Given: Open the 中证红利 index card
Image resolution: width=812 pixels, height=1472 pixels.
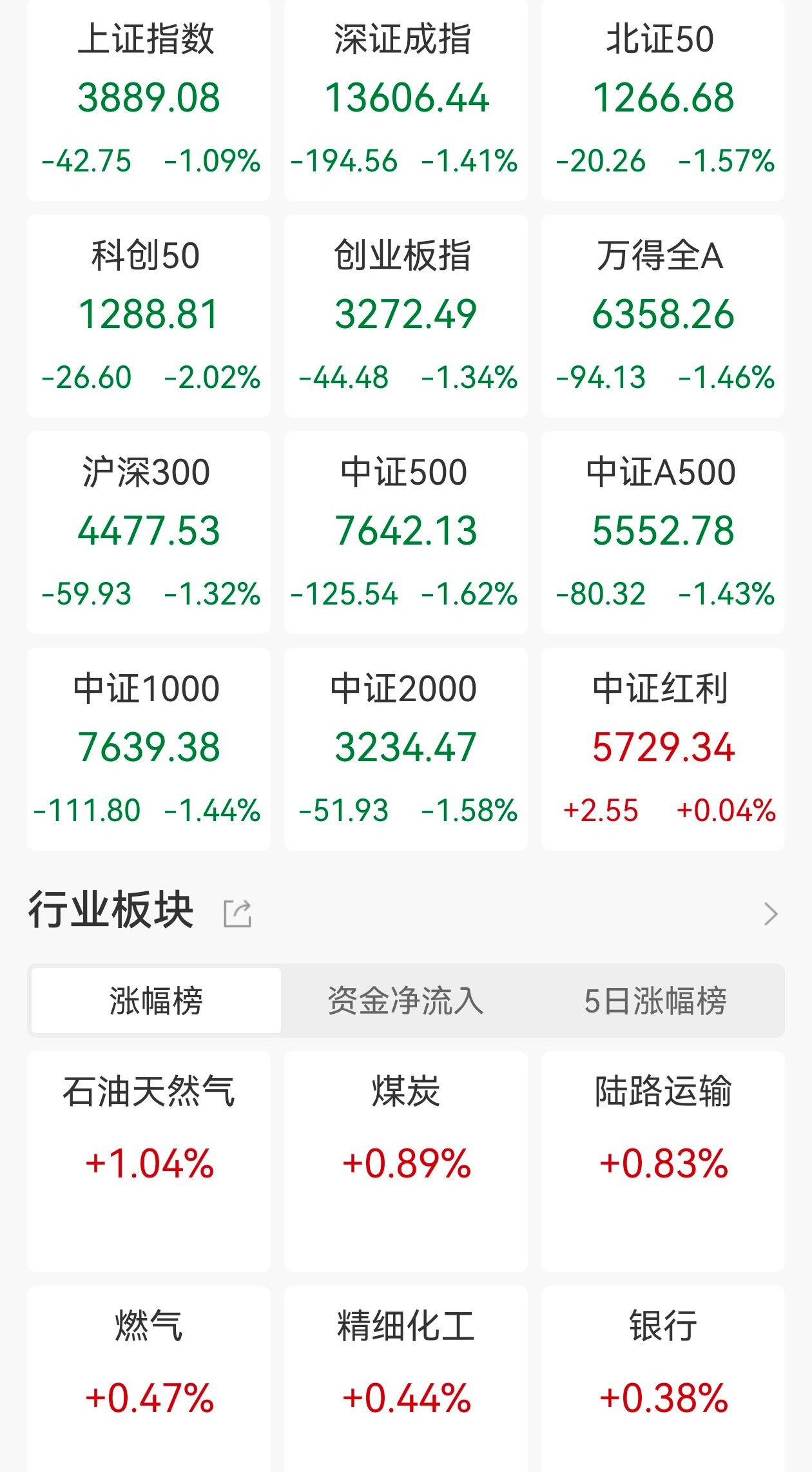Looking at the screenshot, I should point(662,749).
